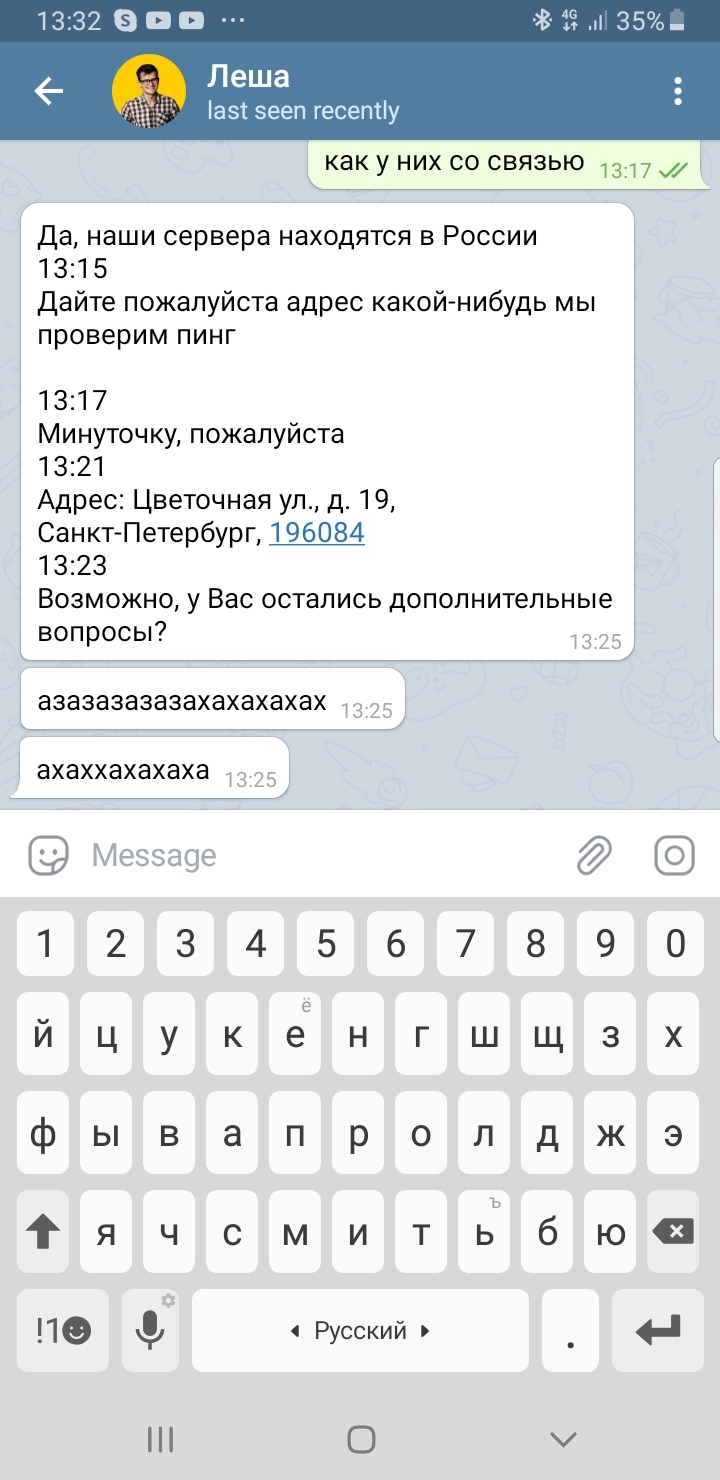
Task: Attach a file with the paperclip
Action: 594,855
